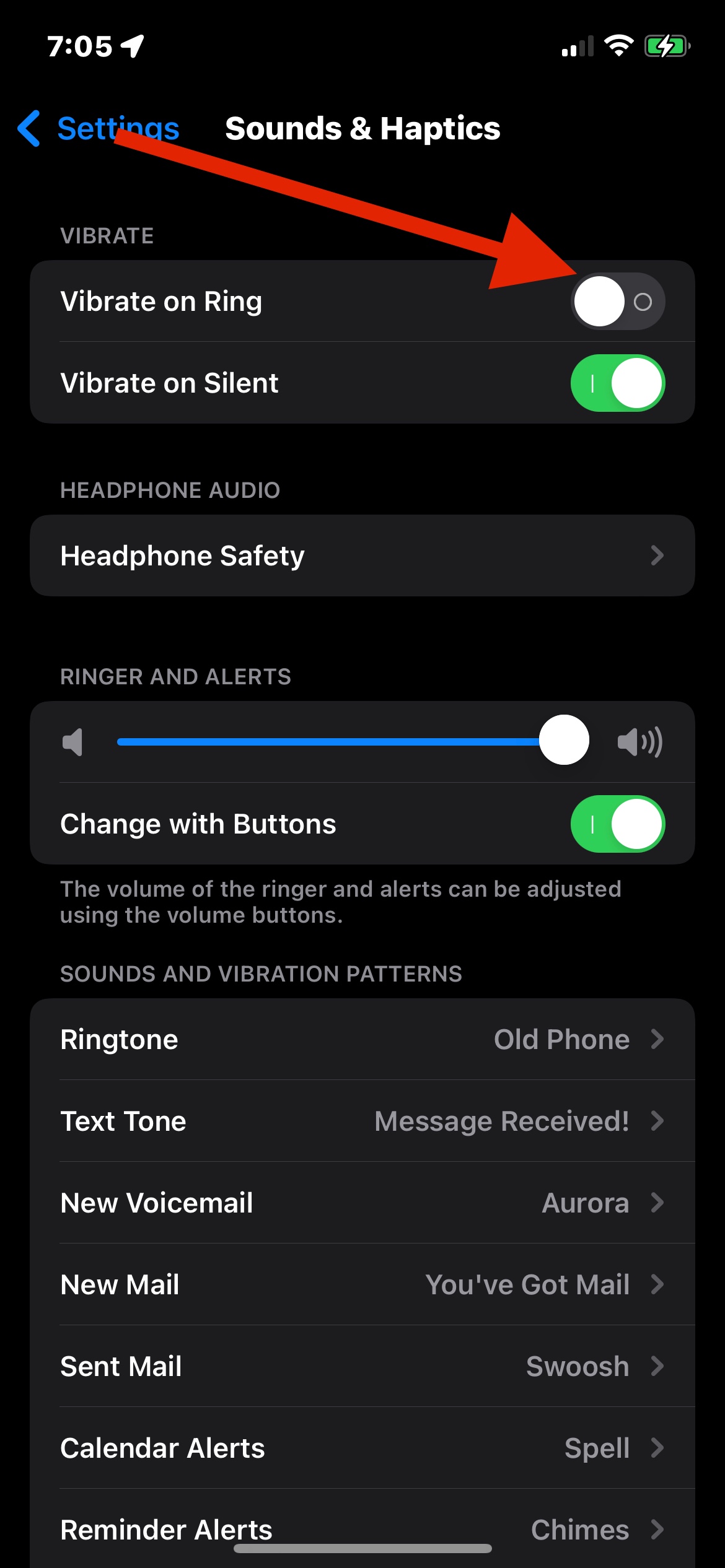Open Calendar Alerts sound
Viewport: 725px width, 1568px height.
tap(362, 1448)
